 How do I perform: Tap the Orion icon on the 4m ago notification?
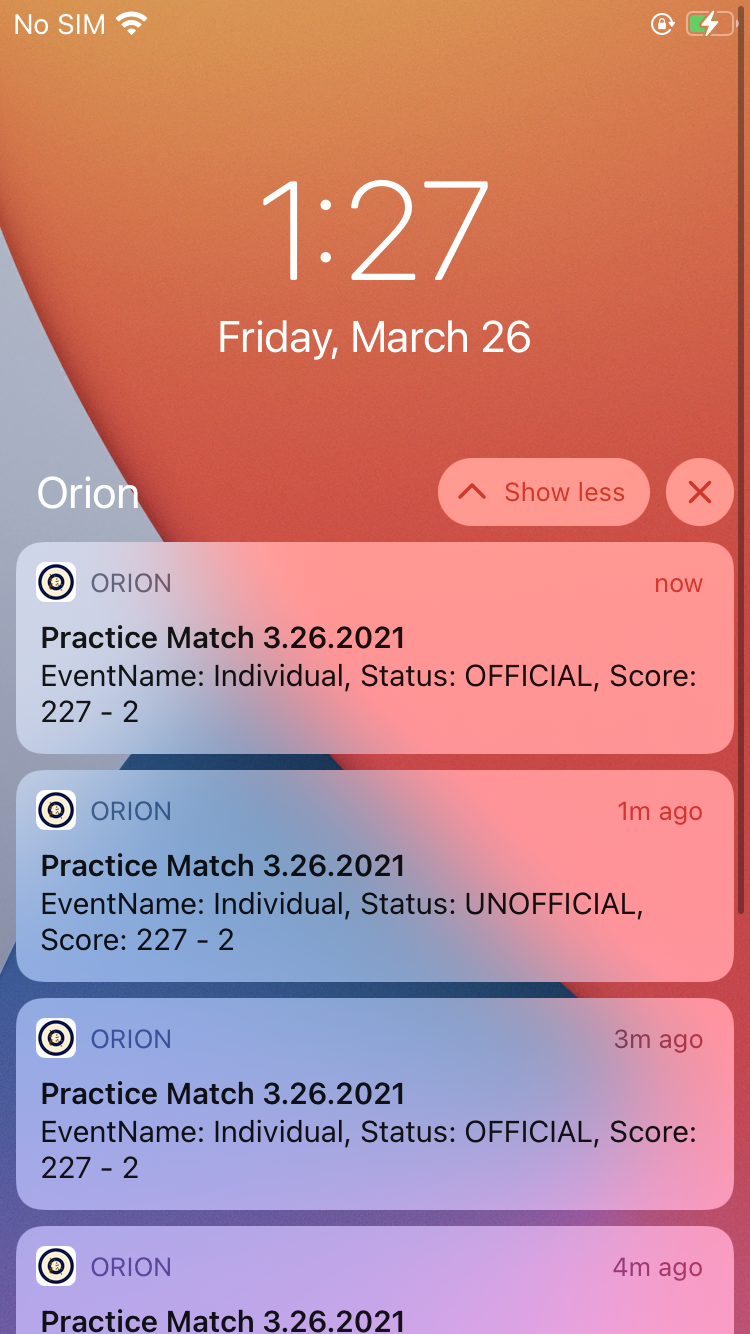[x=56, y=1266]
